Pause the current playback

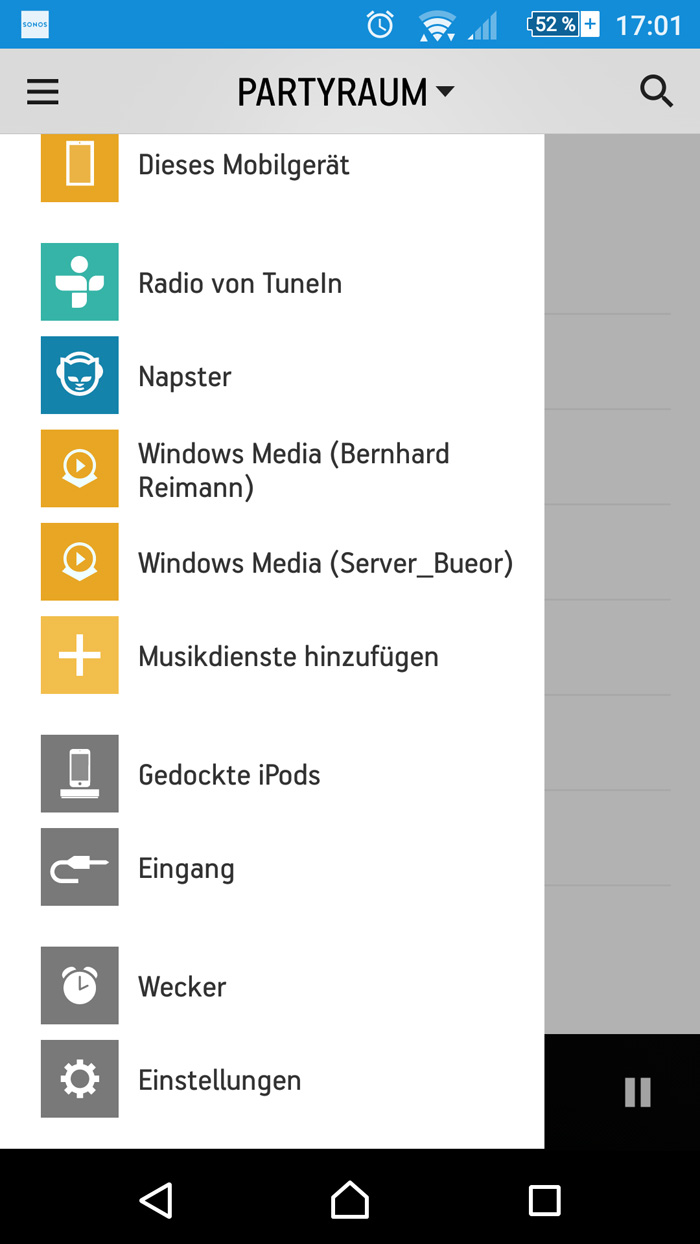(638, 1092)
